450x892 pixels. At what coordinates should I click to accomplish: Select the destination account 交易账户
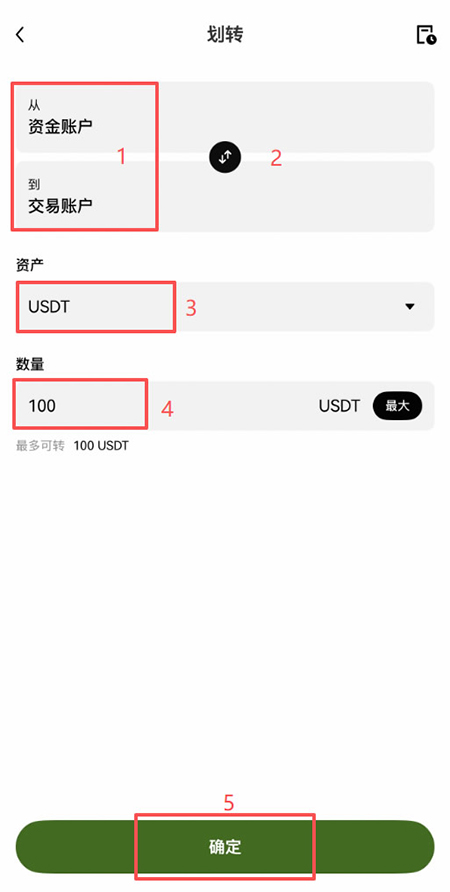point(225,196)
